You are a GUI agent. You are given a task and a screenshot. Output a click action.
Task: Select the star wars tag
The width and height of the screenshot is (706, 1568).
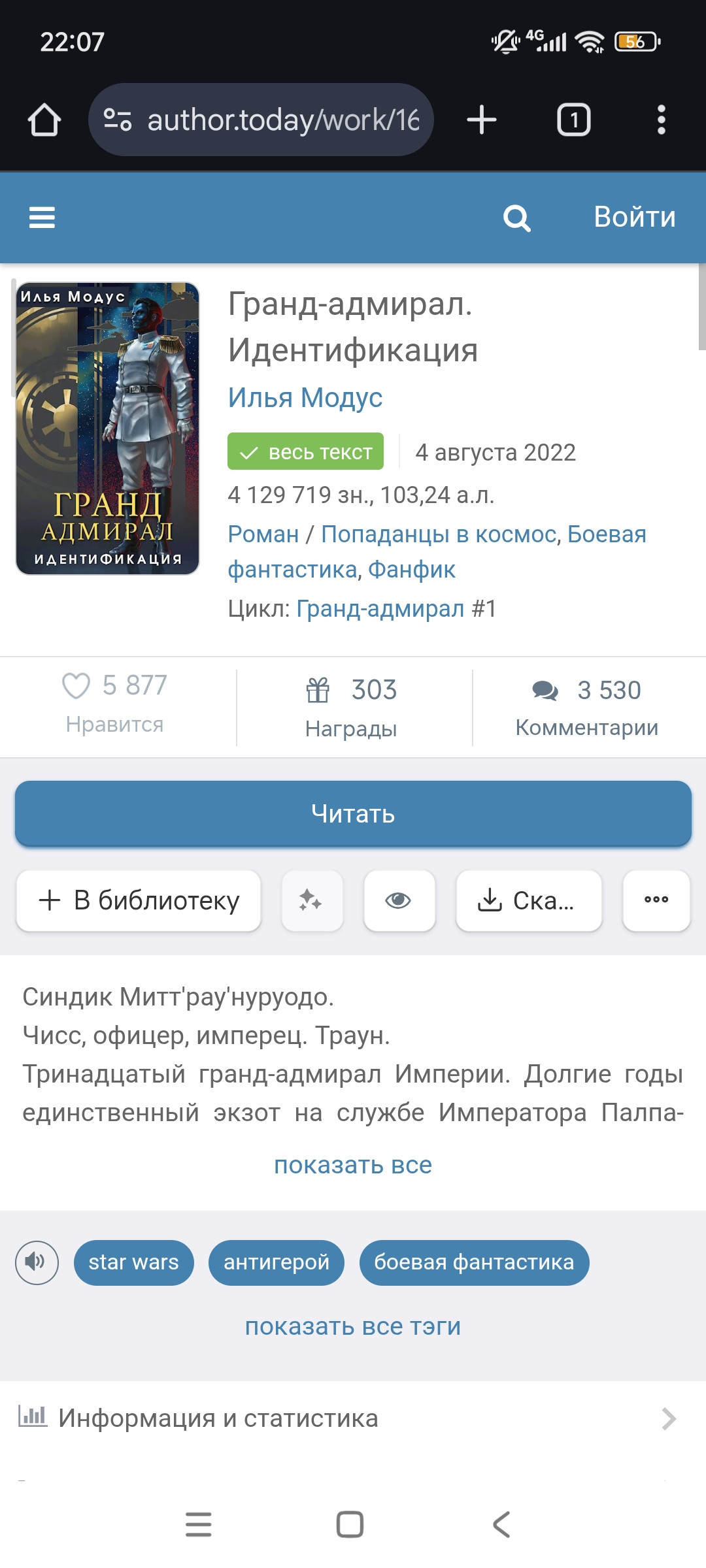133,1262
